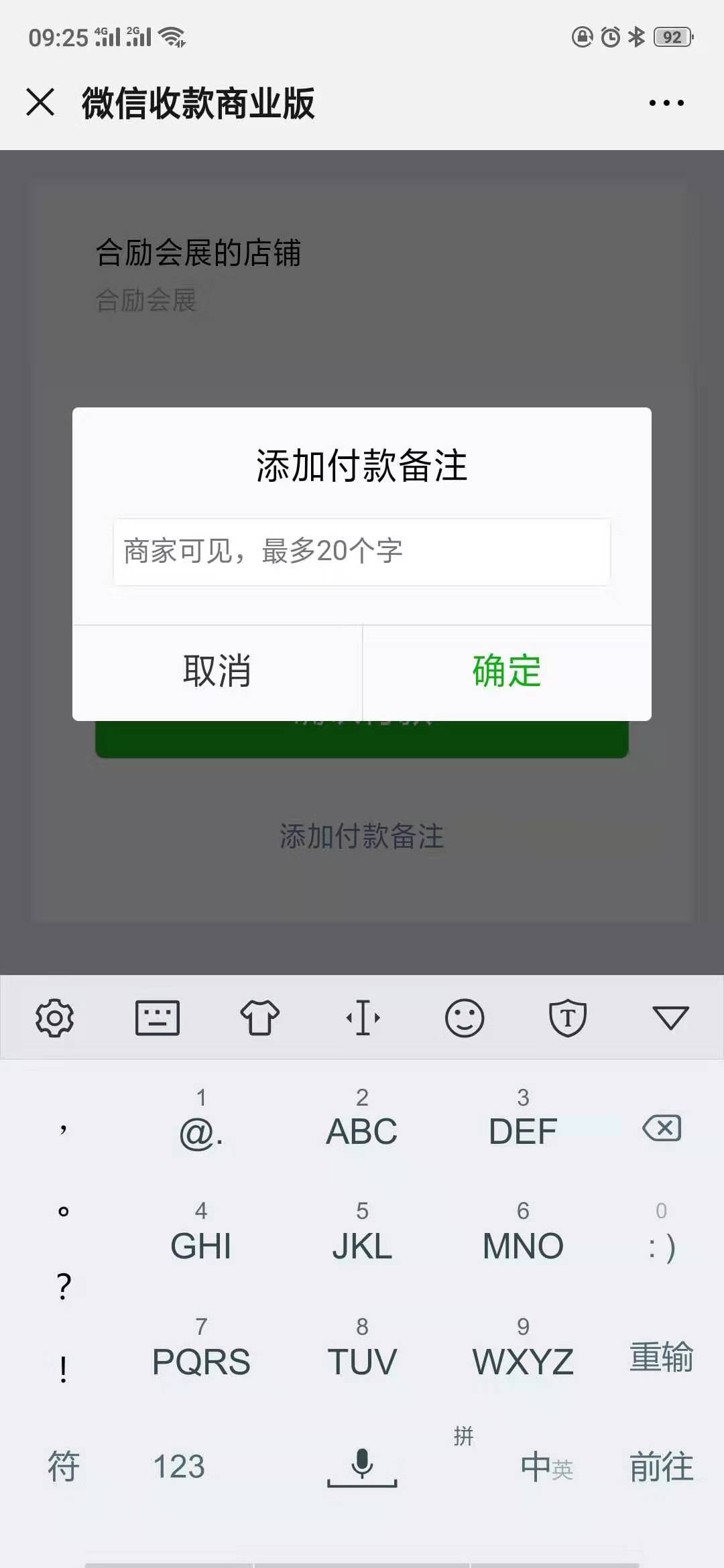
Task: Confirm the note with 确定
Action: point(507,671)
